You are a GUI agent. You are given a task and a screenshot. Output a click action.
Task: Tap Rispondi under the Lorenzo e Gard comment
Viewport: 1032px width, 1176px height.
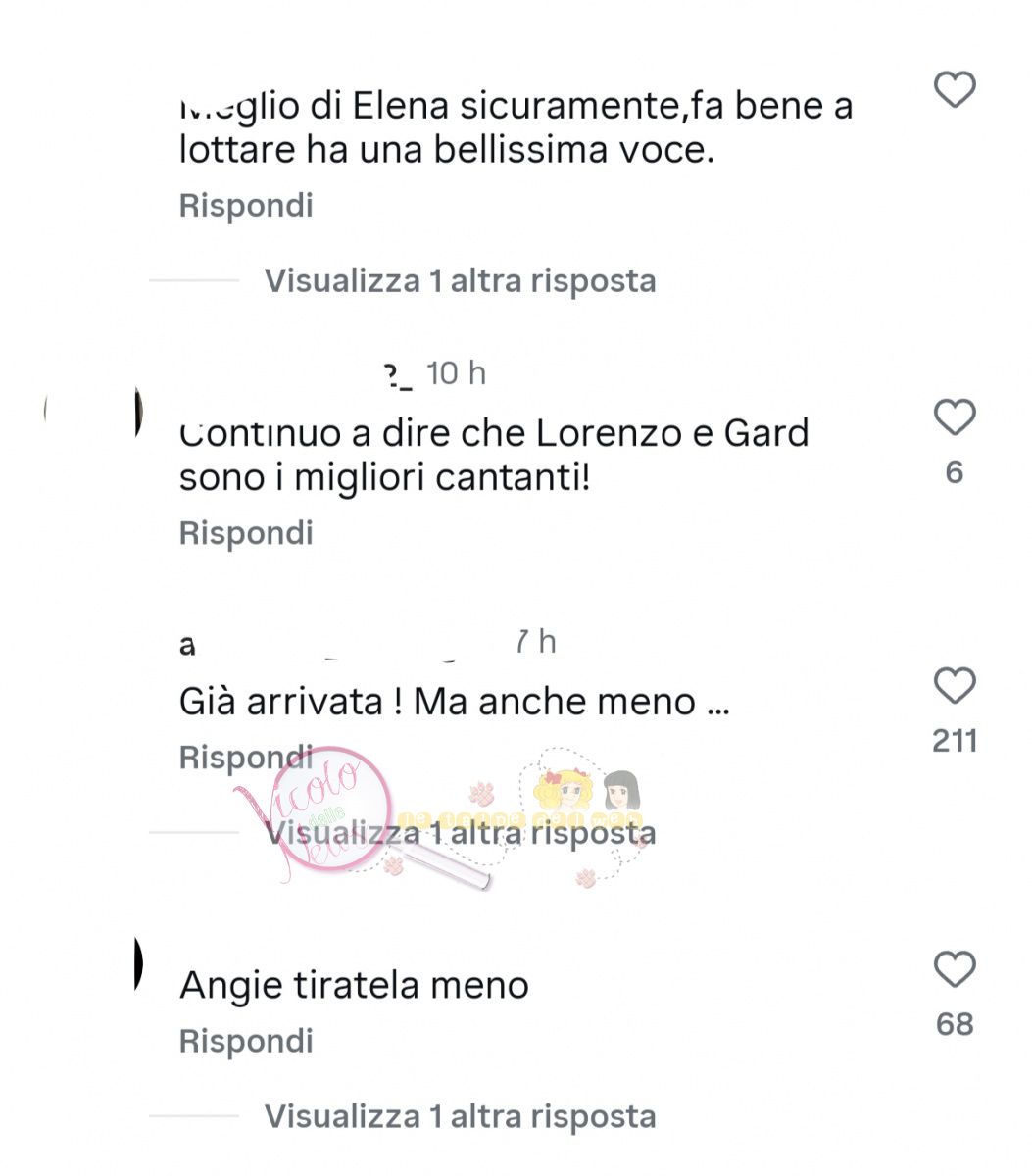point(246,533)
